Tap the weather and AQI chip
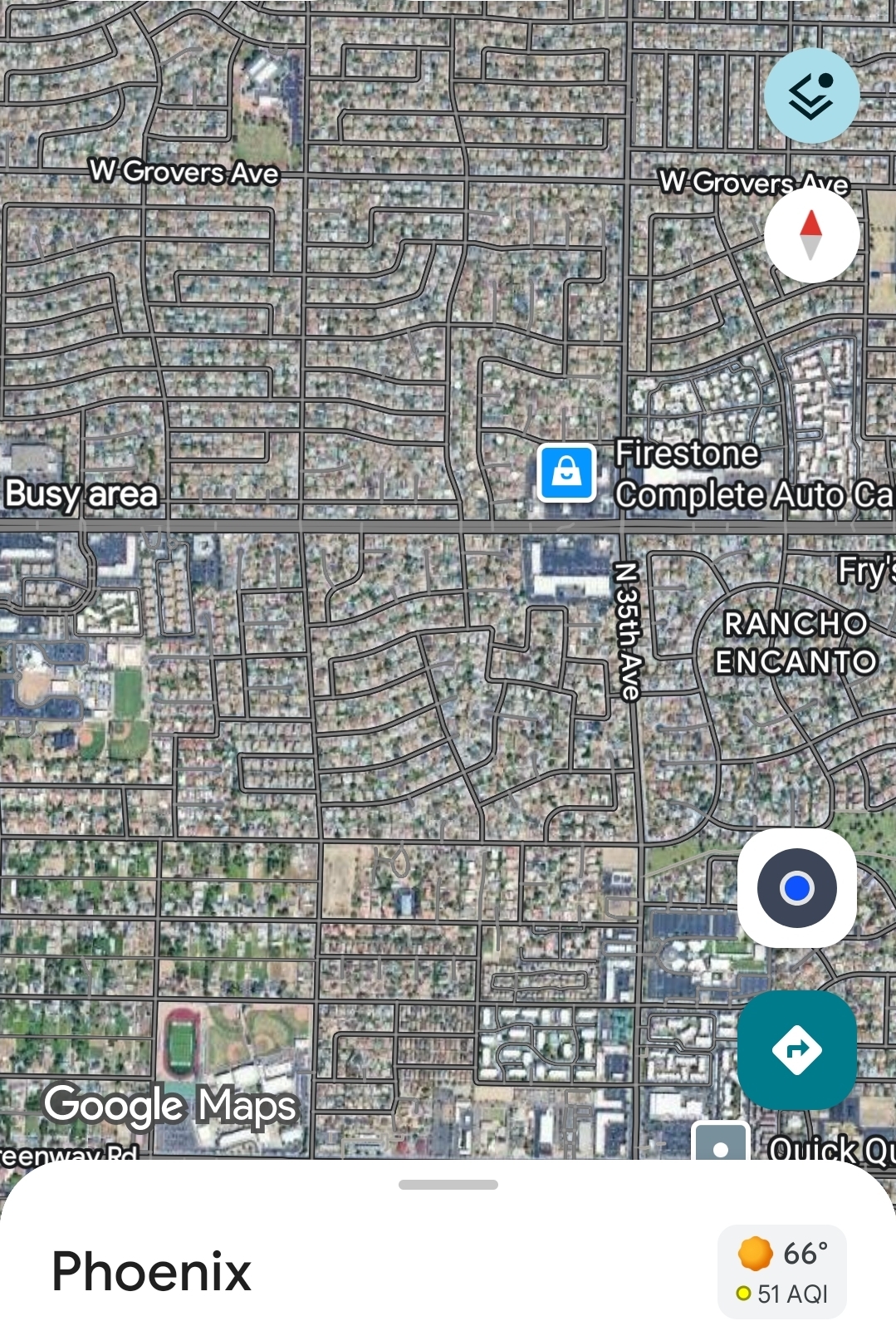The width and height of the screenshot is (896, 1321). coord(782,1271)
